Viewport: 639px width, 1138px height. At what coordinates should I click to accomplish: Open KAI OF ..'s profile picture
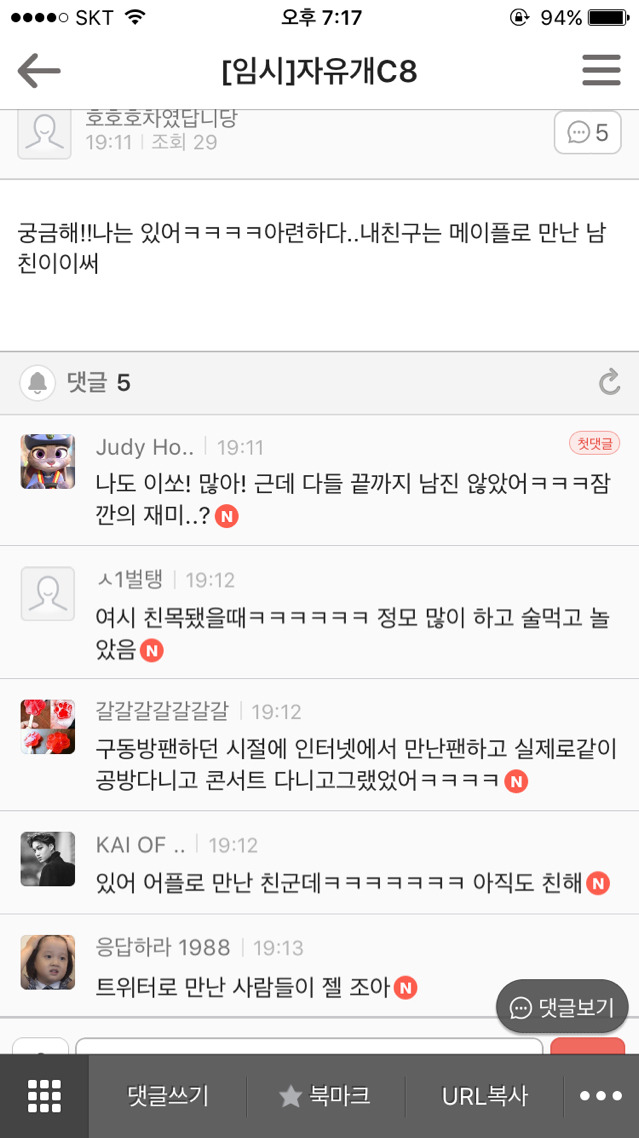click(x=48, y=859)
